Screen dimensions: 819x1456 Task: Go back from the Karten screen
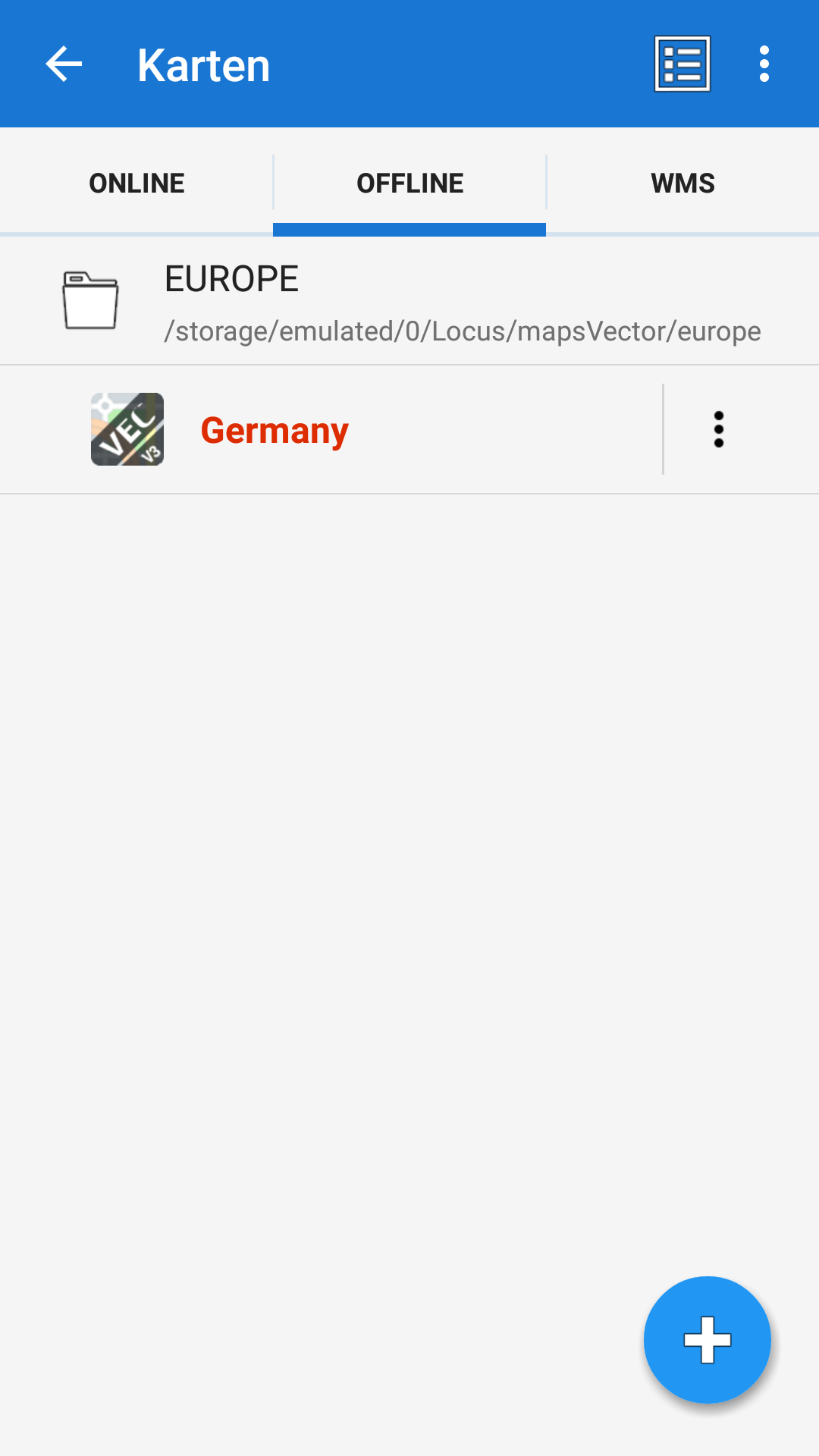pos(64,64)
